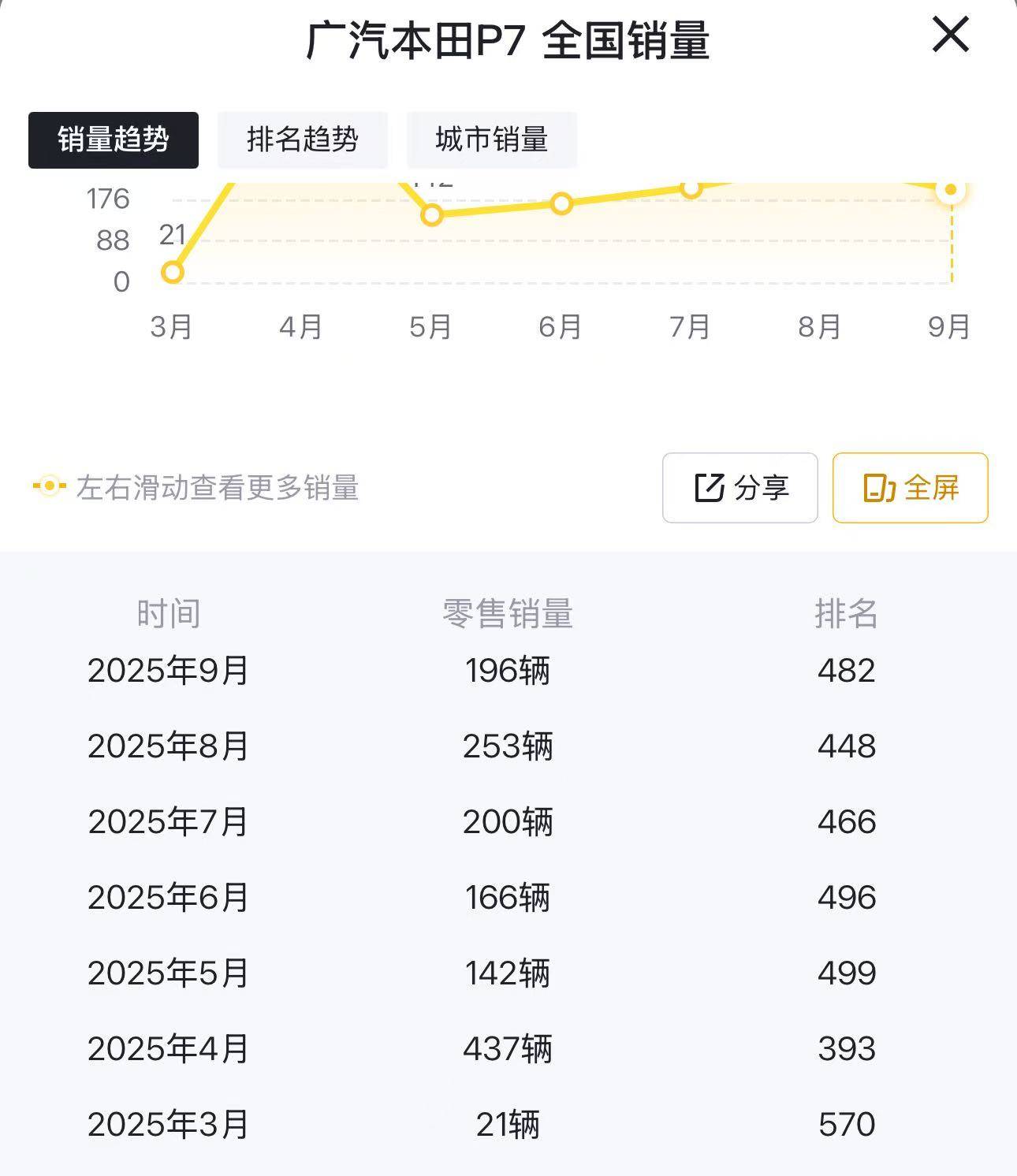Select the 2025年9月 sales row
This screenshot has height=1176, width=1017.
click(x=508, y=672)
